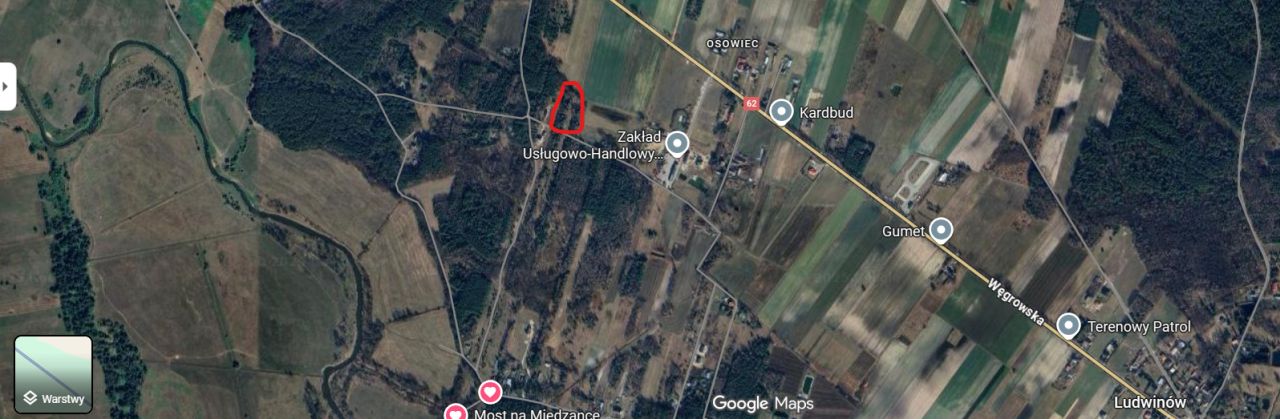Open saved place Most na Miedzance
Viewport: 1280px width, 419px height.
tap(455, 412)
